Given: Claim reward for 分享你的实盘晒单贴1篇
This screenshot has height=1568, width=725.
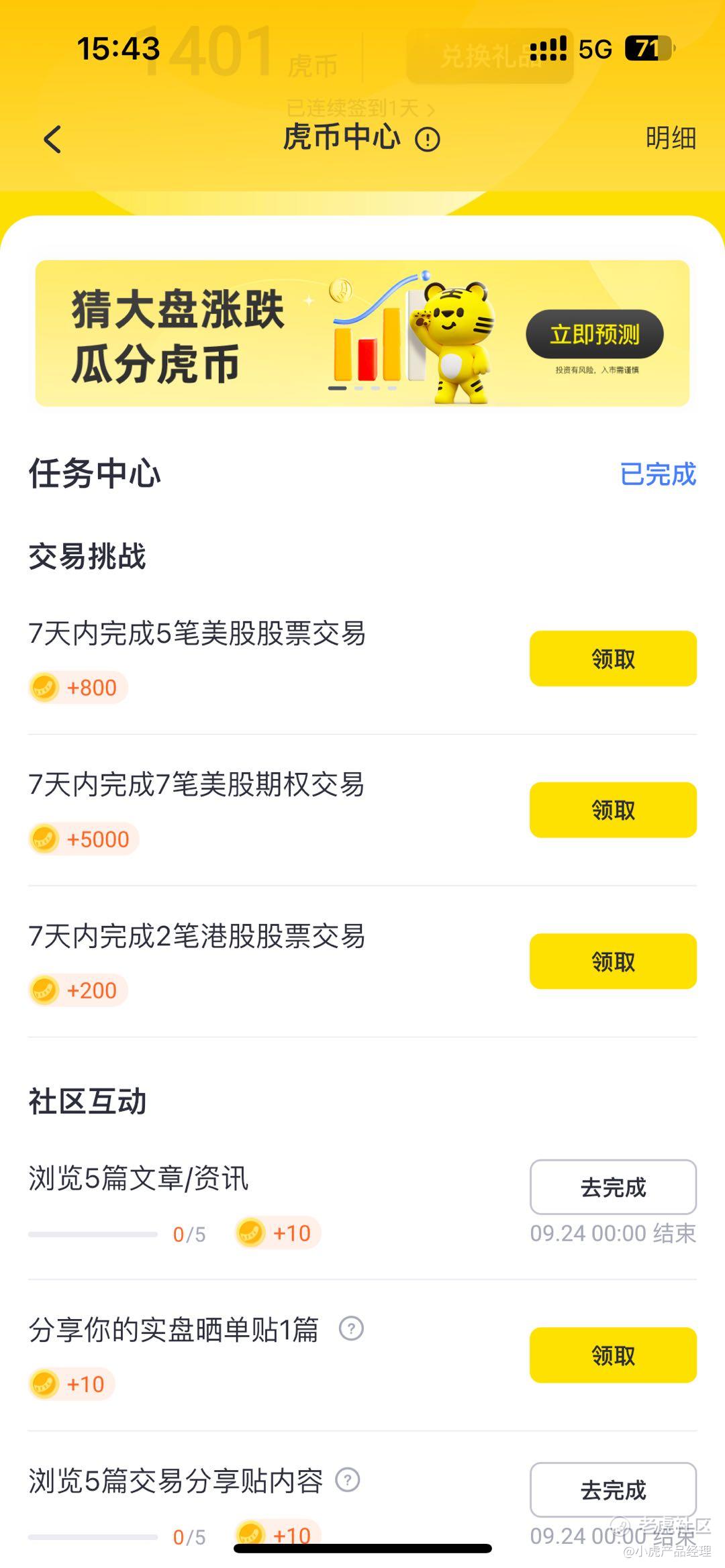Looking at the screenshot, I should click(x=613, y=1355).
